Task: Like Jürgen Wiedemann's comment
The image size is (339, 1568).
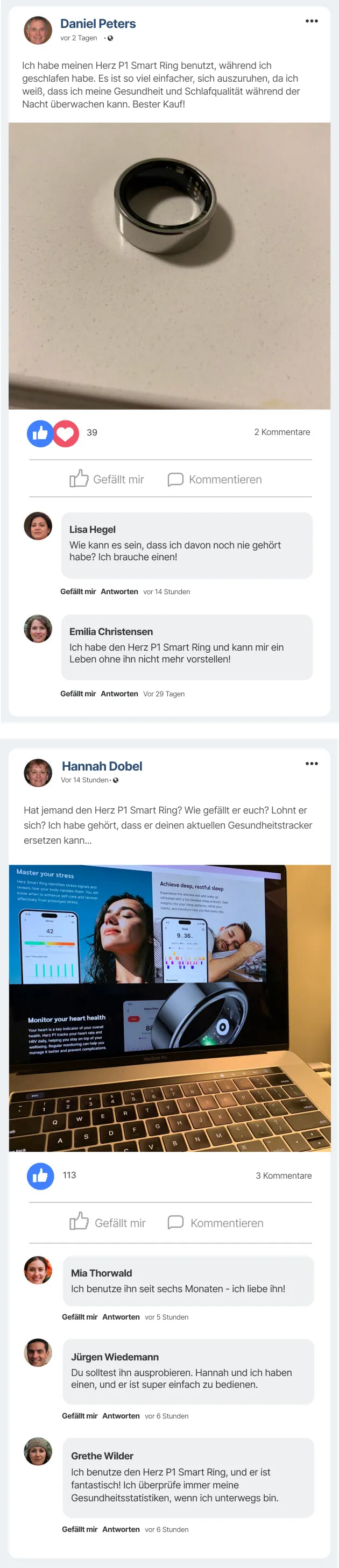Action: tap(80, 1416)
